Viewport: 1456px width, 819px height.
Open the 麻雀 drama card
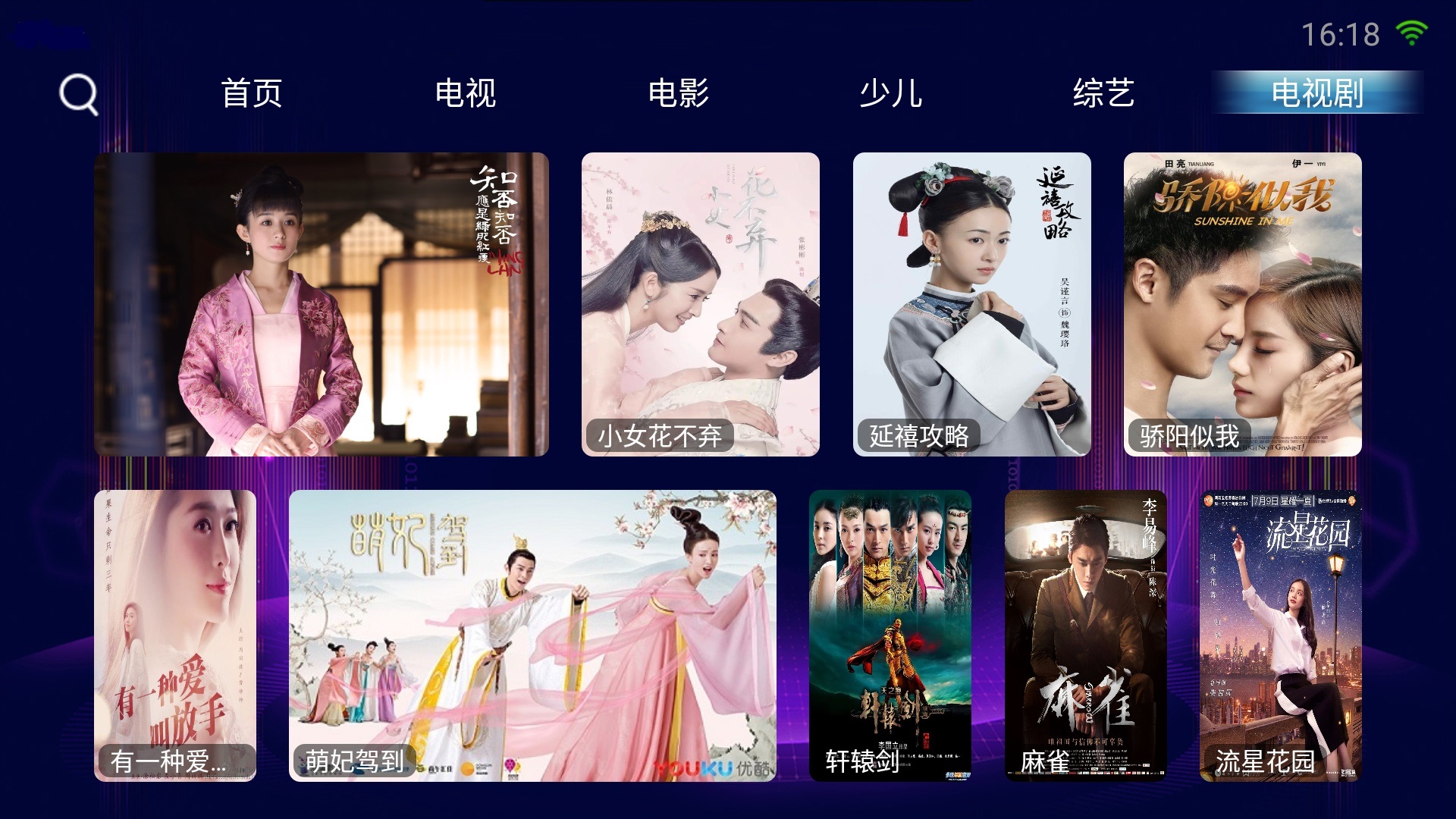1085,635
